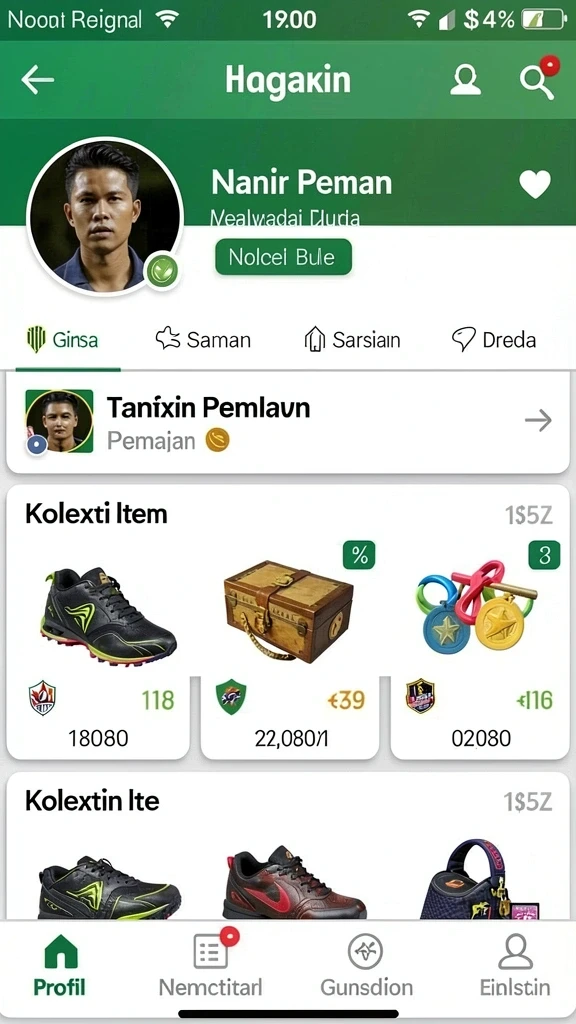
Task: Favorite this player with the heart icon
Action: tap(535, 184)
